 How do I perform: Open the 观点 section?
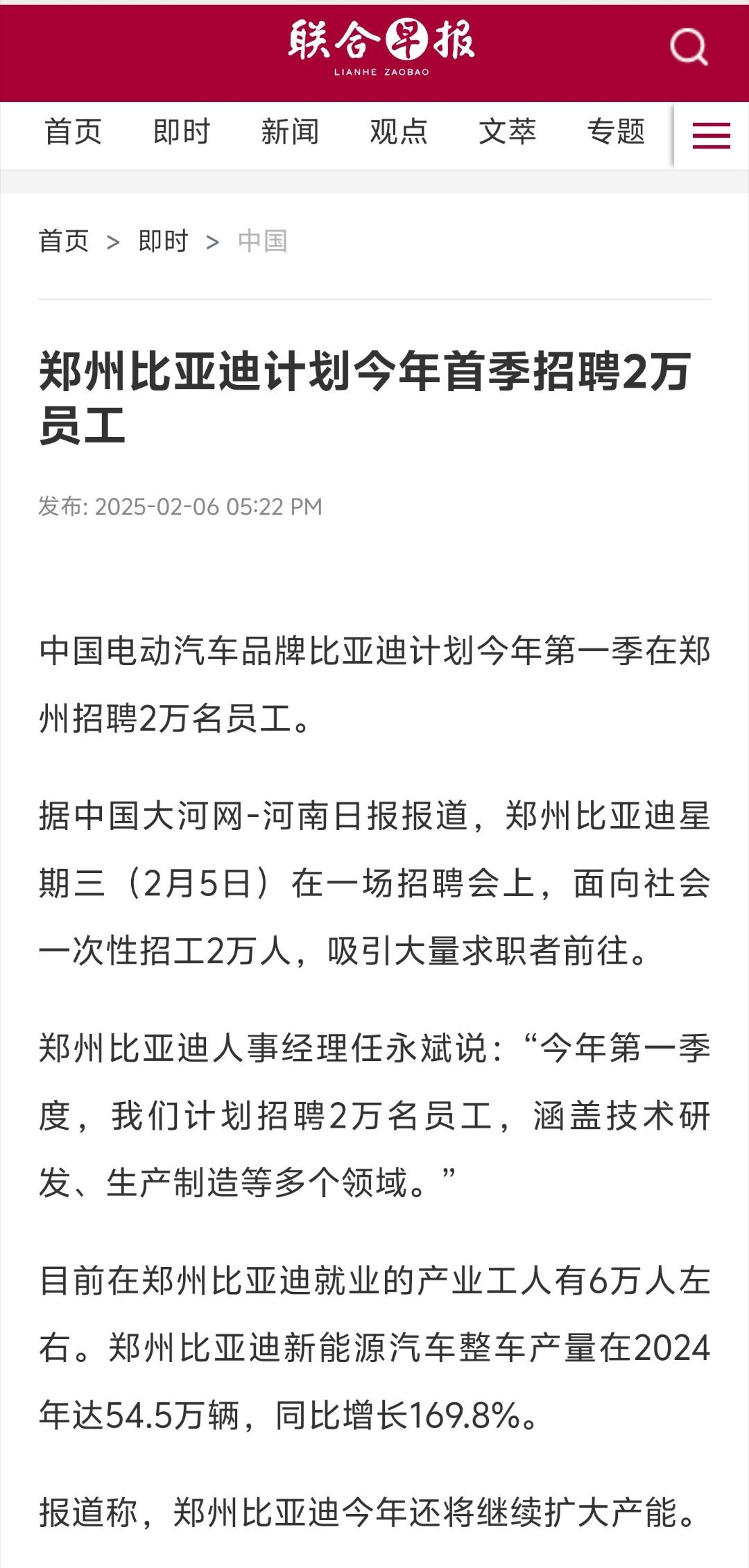[x=399, y=132]
